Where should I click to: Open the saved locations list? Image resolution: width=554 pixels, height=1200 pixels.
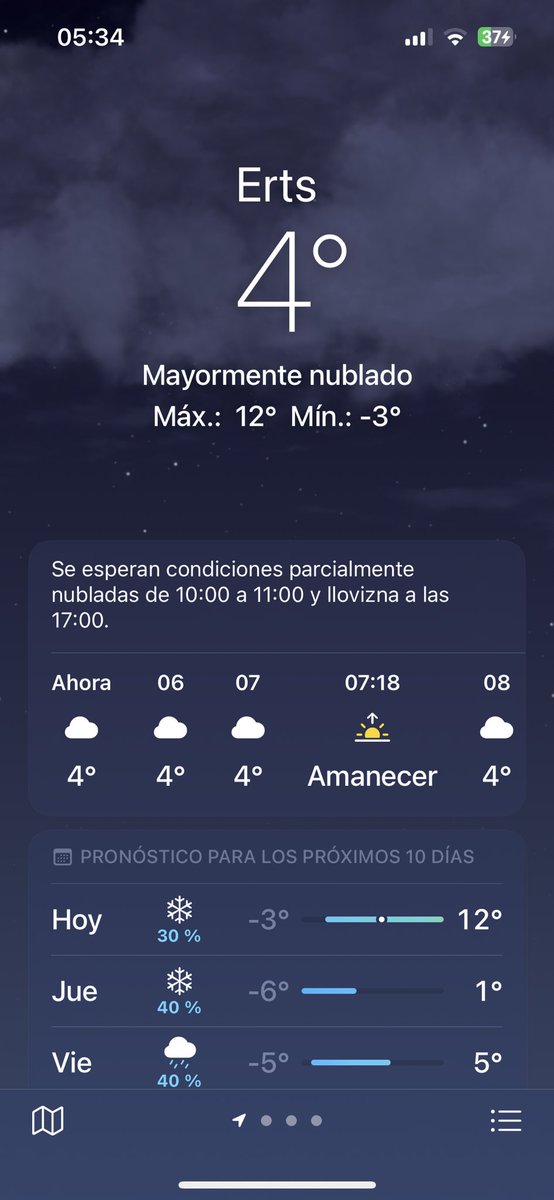(506, 1121)
